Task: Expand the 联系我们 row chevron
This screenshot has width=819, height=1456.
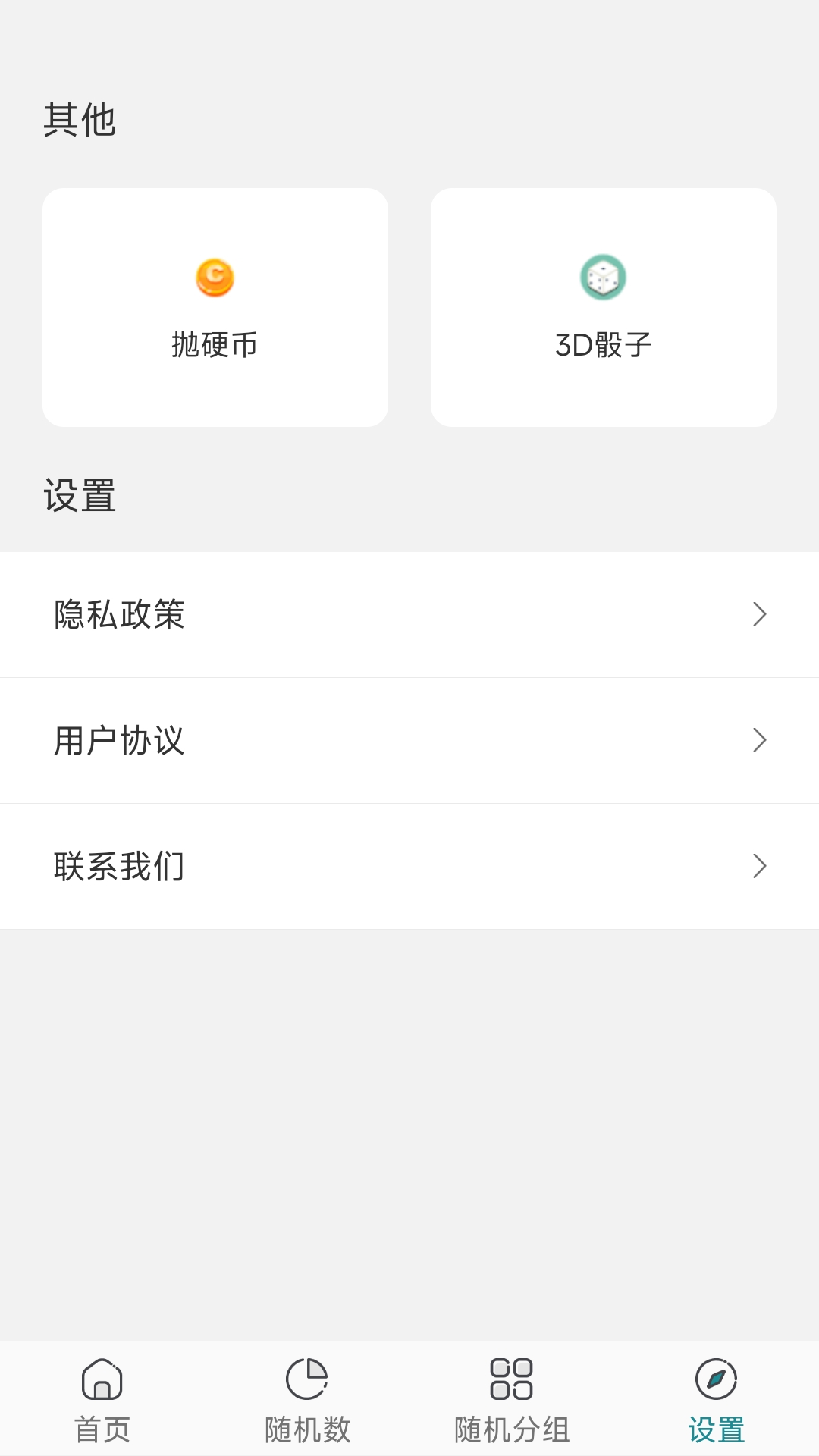Action: [x=761, y=866]
